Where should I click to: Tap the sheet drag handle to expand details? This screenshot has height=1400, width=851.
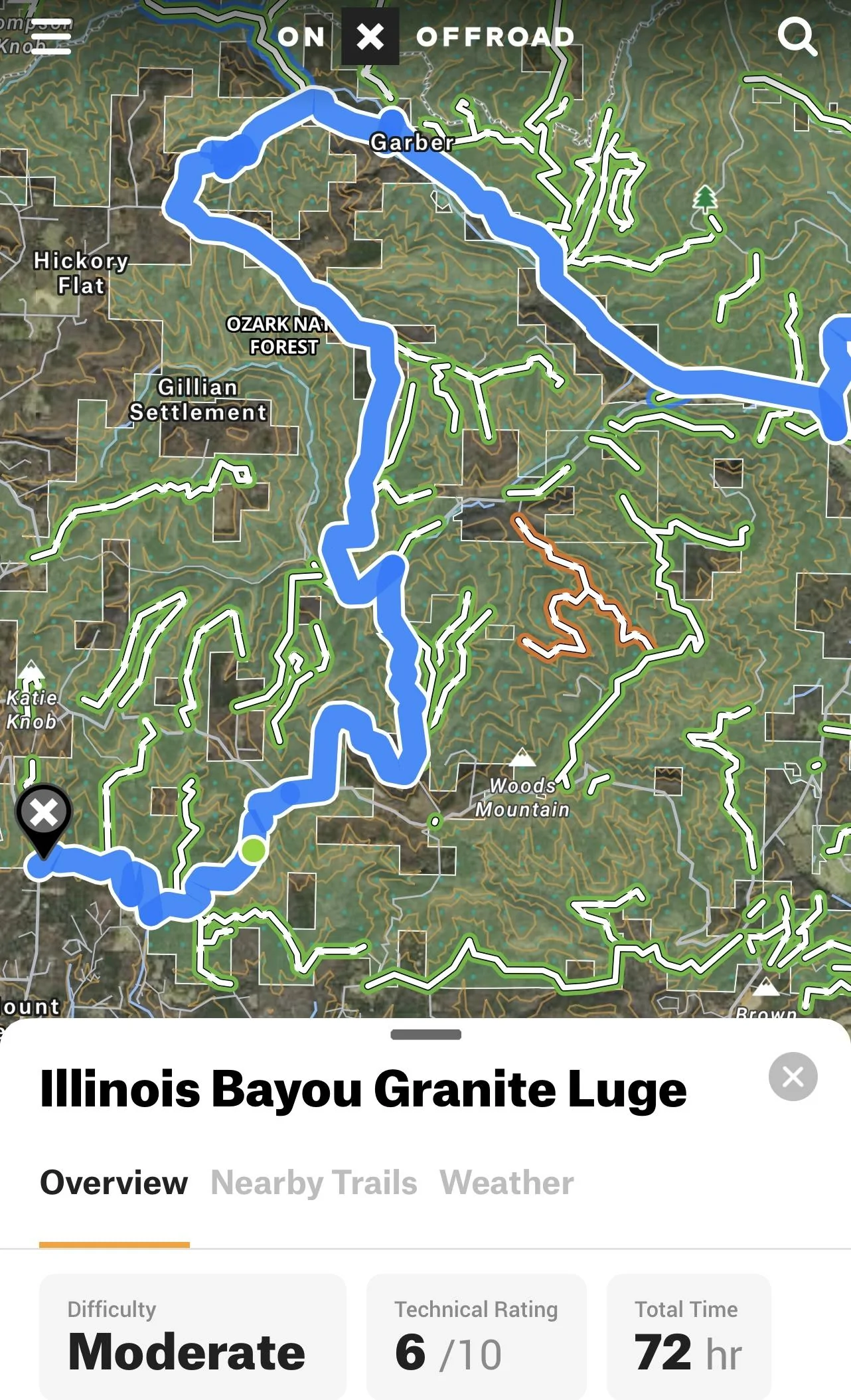[425, 1034]
